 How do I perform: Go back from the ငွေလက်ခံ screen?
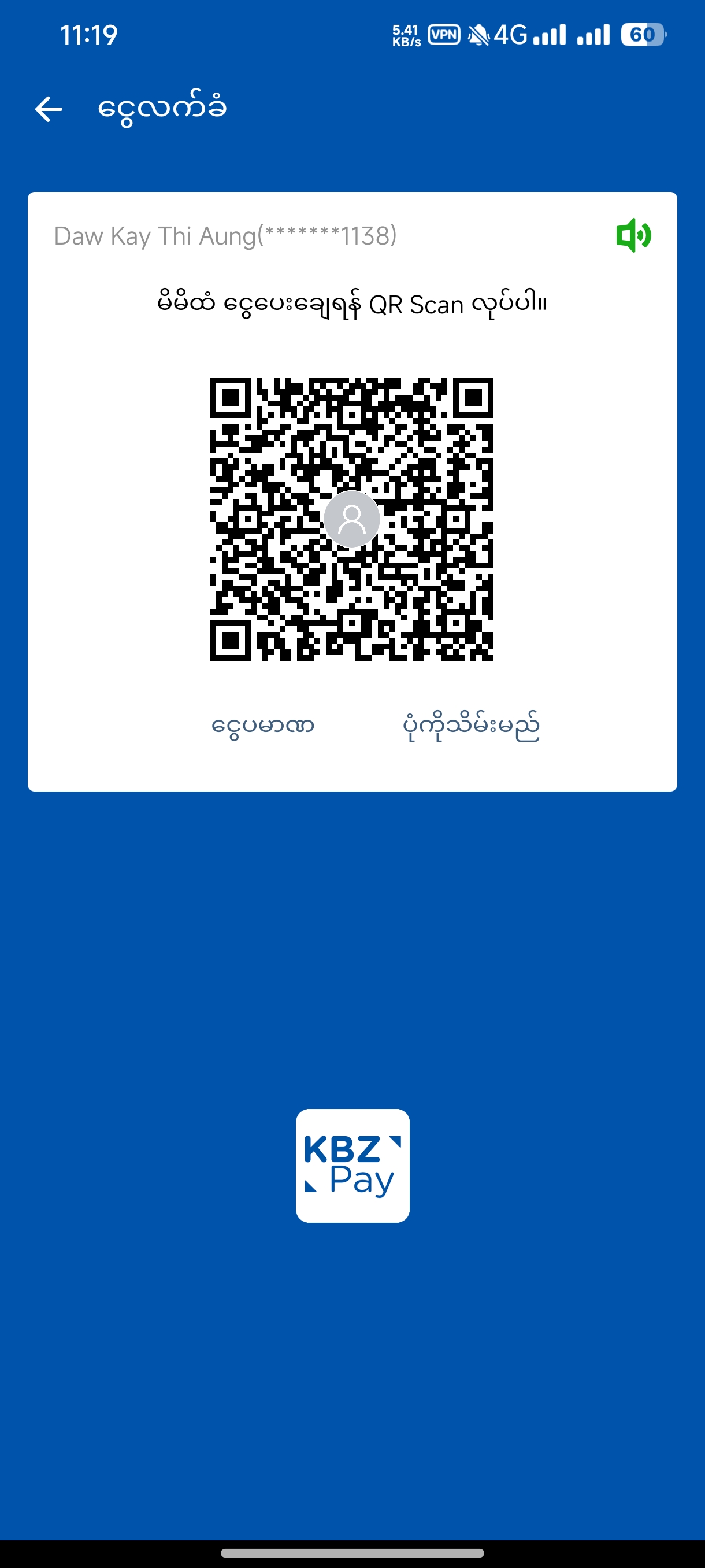click(49, 110)
